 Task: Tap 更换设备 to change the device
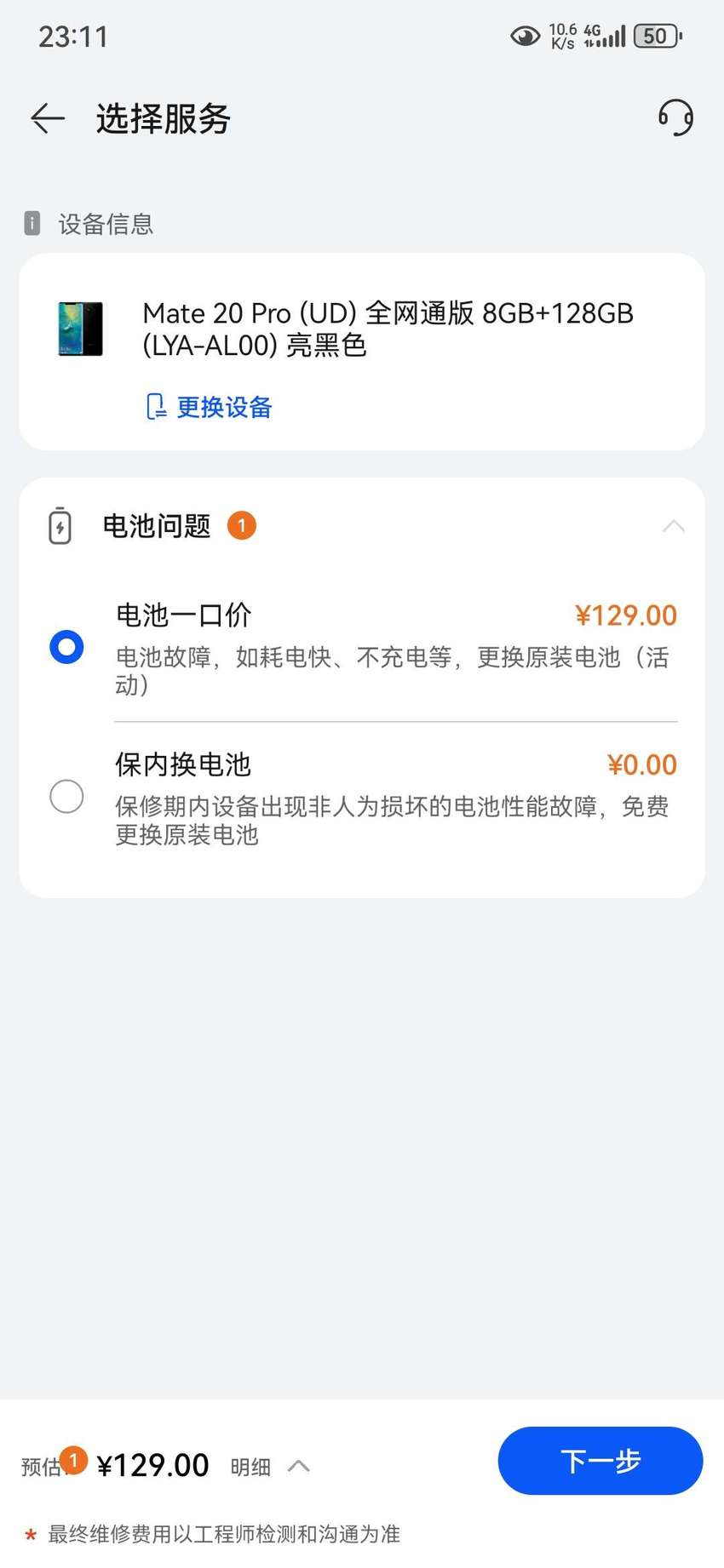point(209,407)
